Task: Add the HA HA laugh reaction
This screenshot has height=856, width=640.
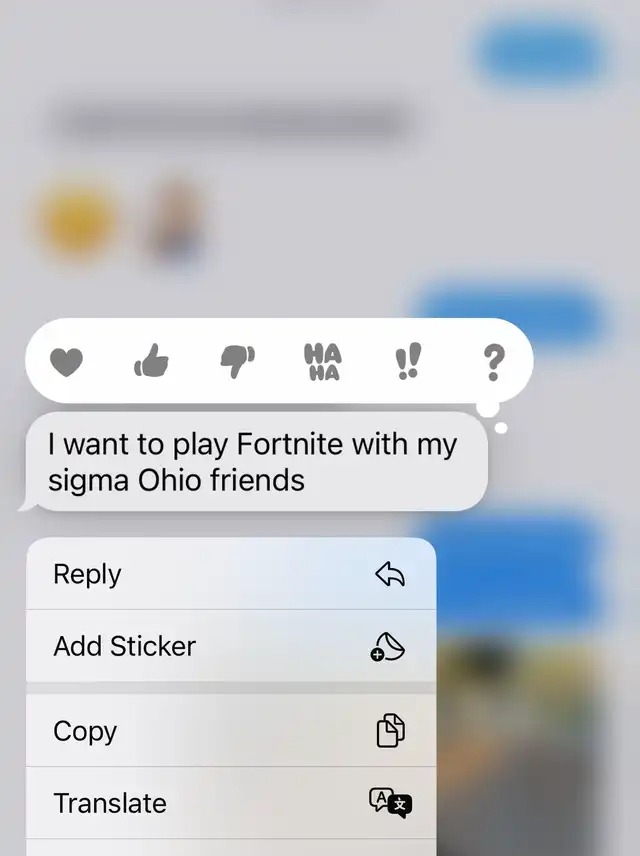Action: [322, 361]
